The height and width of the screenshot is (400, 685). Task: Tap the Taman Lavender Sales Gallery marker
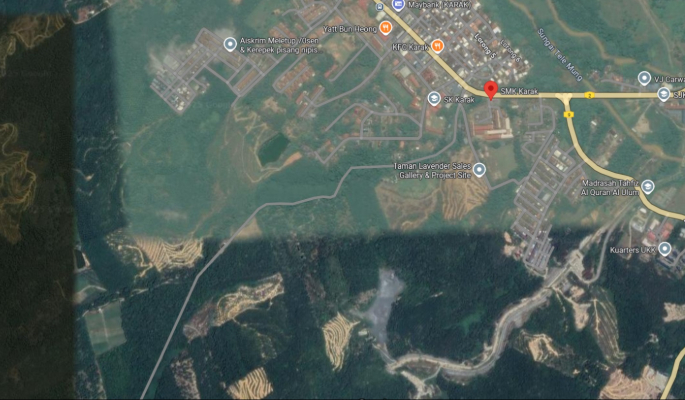pyautogui.click(x=479, y=169)
